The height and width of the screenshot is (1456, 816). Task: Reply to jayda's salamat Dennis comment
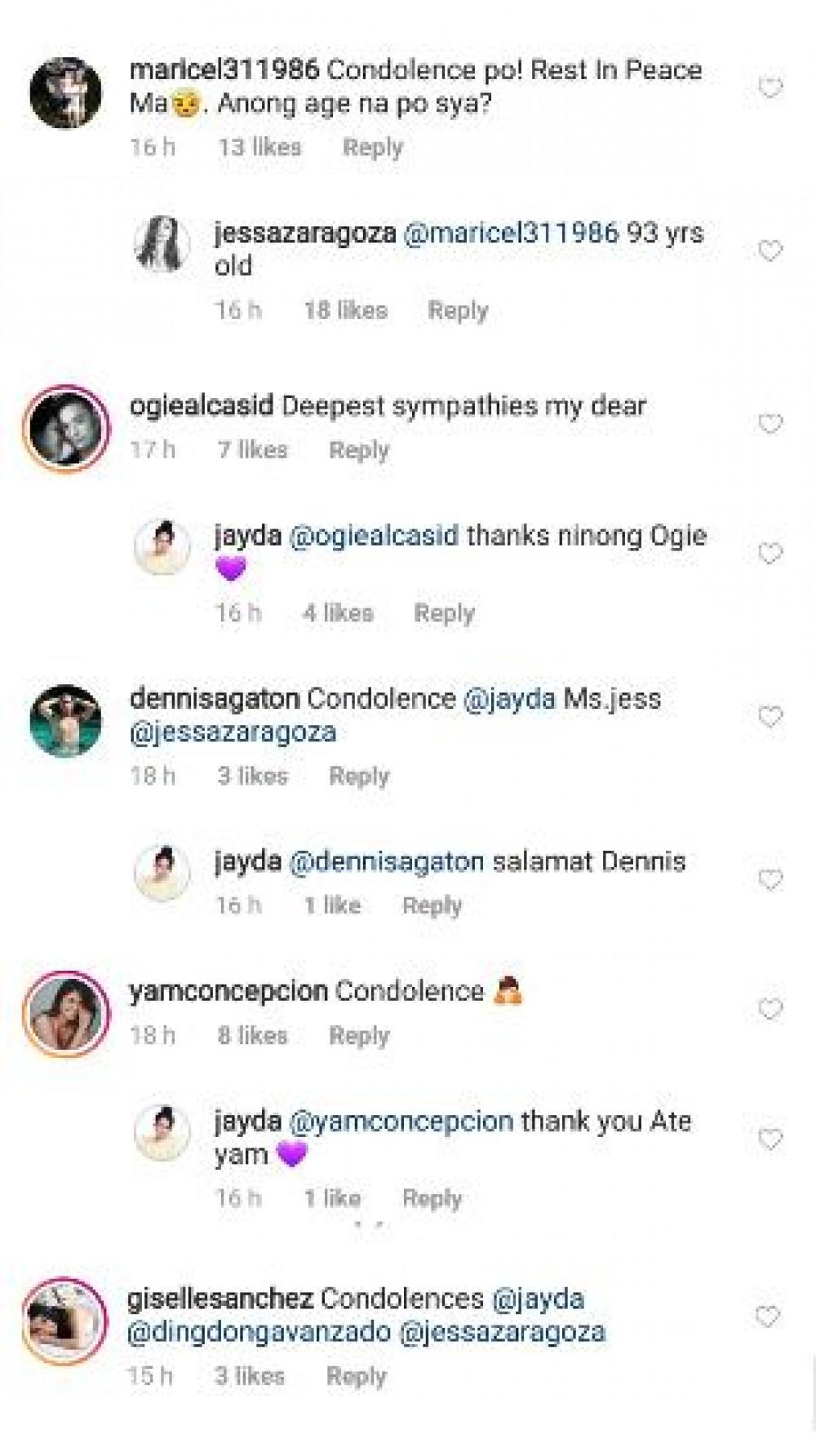point(432,905)
